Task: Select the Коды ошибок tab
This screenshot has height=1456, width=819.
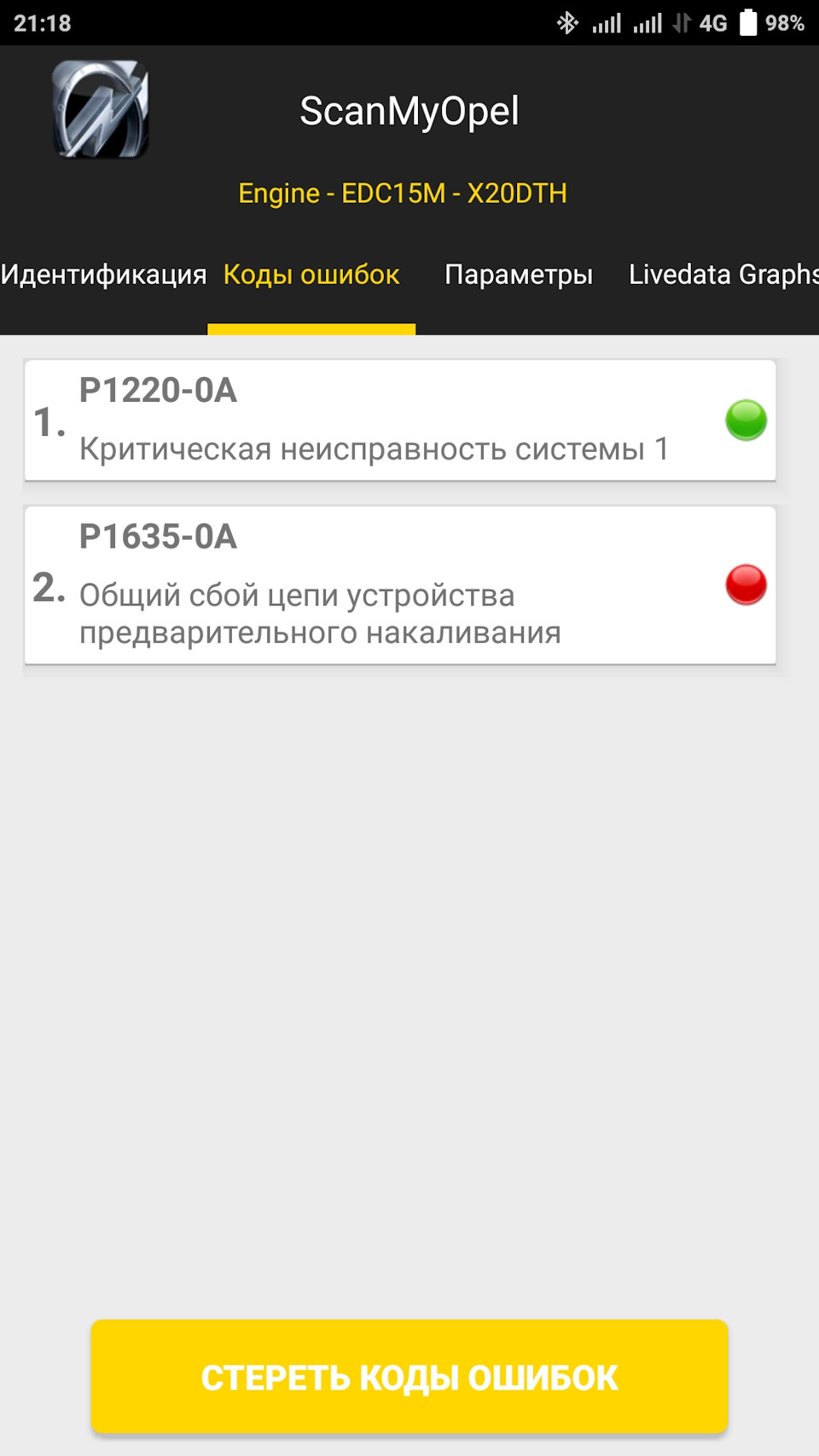Action: (x=311, y=275)
